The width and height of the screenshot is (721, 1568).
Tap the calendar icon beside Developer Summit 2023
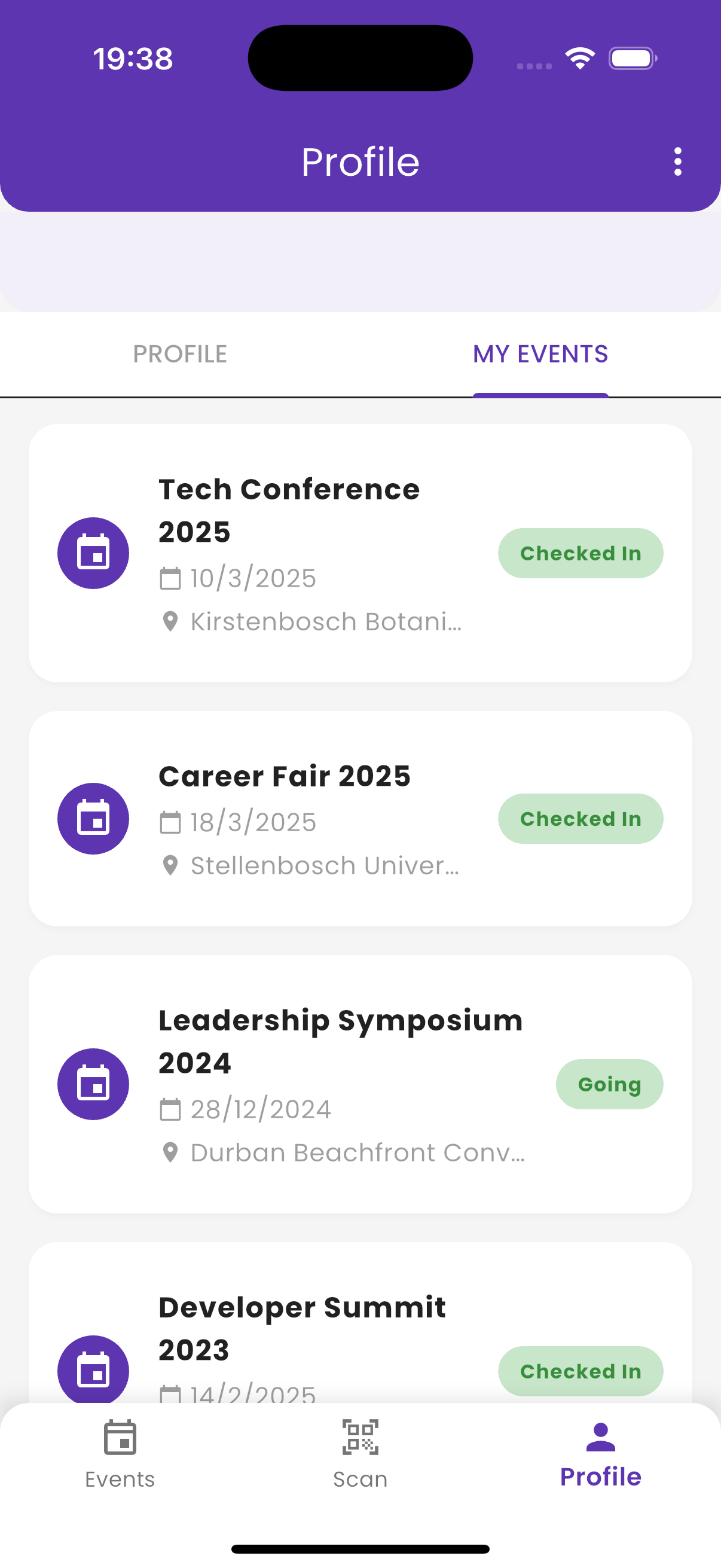(x=93, y=1370)
